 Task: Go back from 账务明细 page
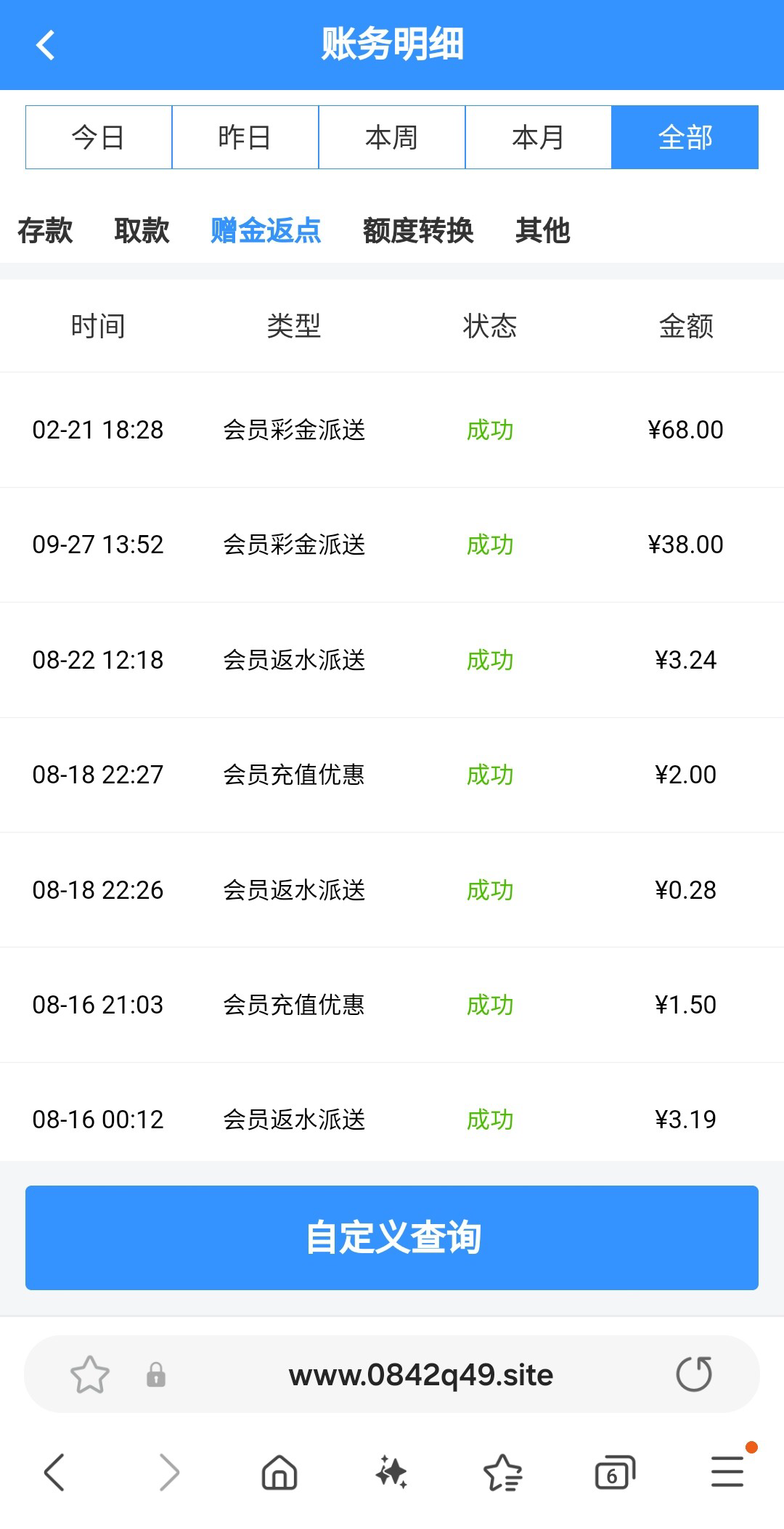point(45,45)
